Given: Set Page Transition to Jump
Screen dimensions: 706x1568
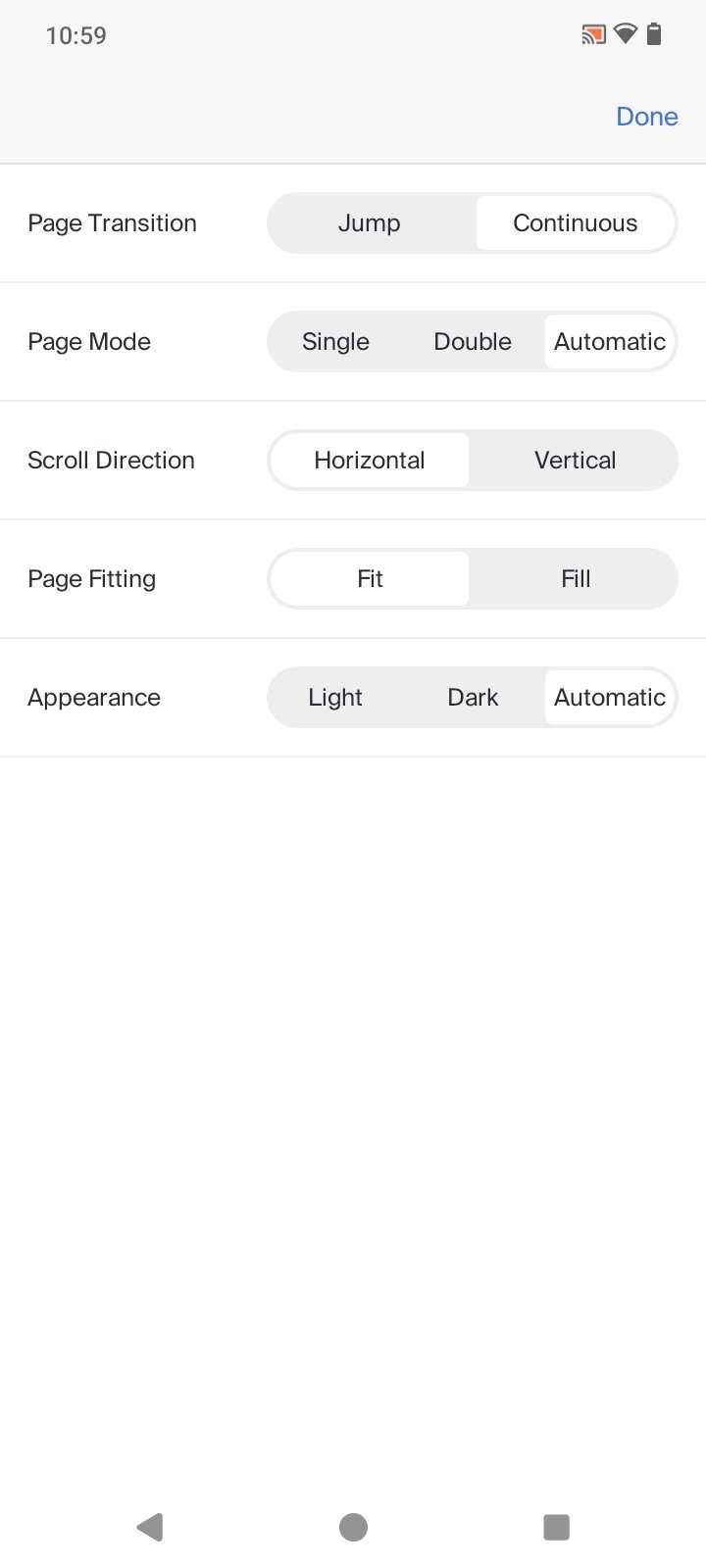Looking at the screenshot, I should (x=370, y=223).
